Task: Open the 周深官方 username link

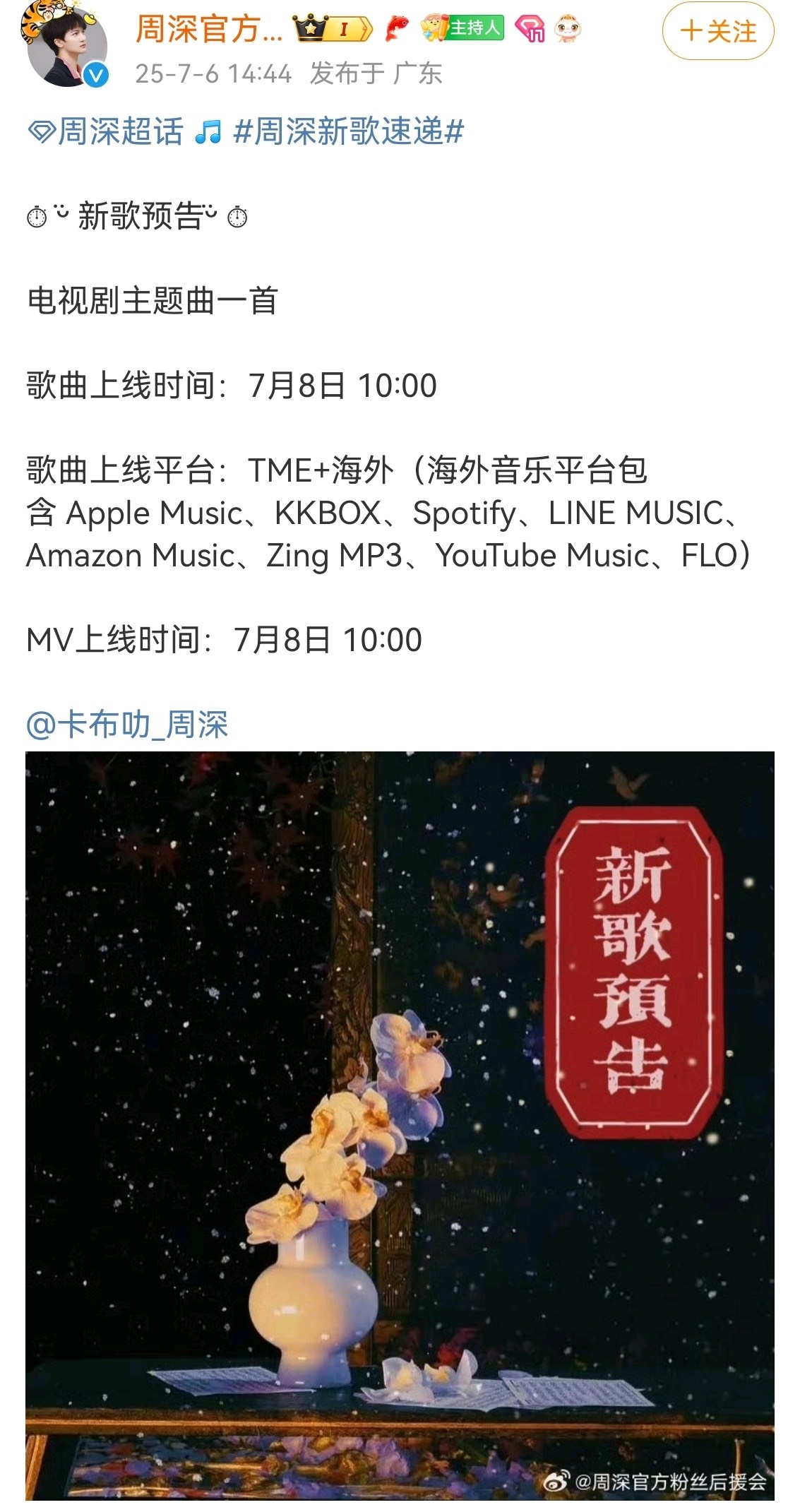Action: [x=208, y=29]
